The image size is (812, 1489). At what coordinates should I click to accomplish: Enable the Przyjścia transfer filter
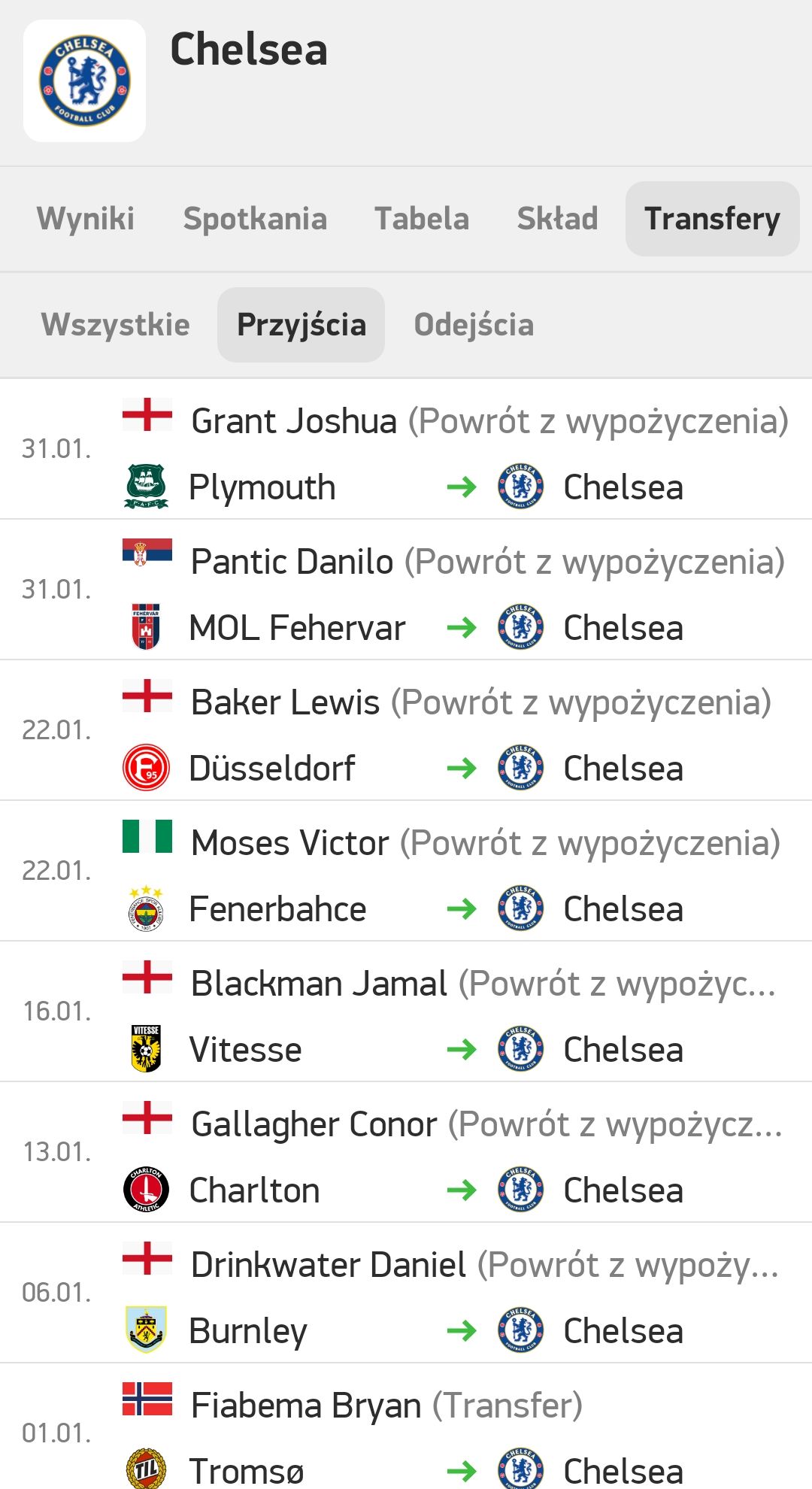(301, 323)
